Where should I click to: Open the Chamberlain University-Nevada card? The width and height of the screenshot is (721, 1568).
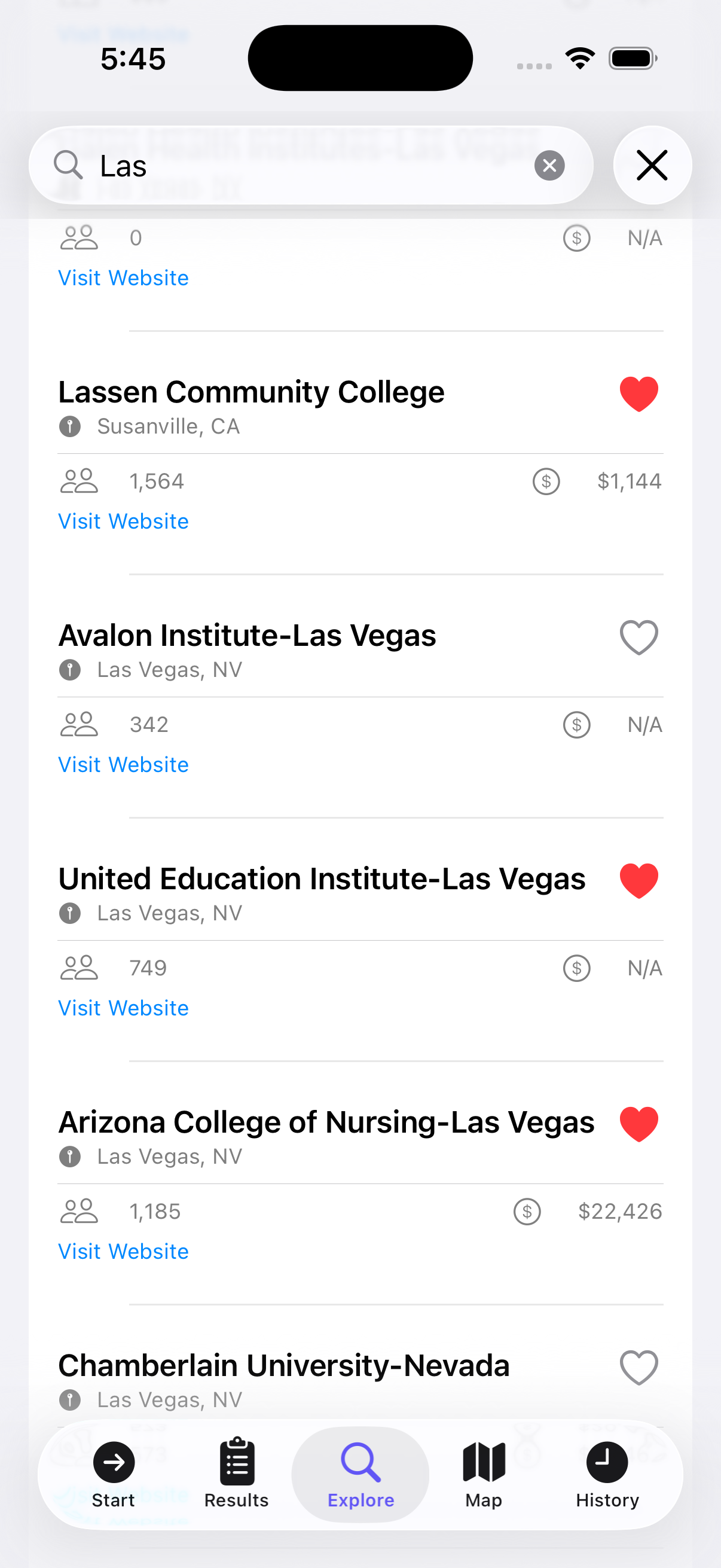point(283,1366)
